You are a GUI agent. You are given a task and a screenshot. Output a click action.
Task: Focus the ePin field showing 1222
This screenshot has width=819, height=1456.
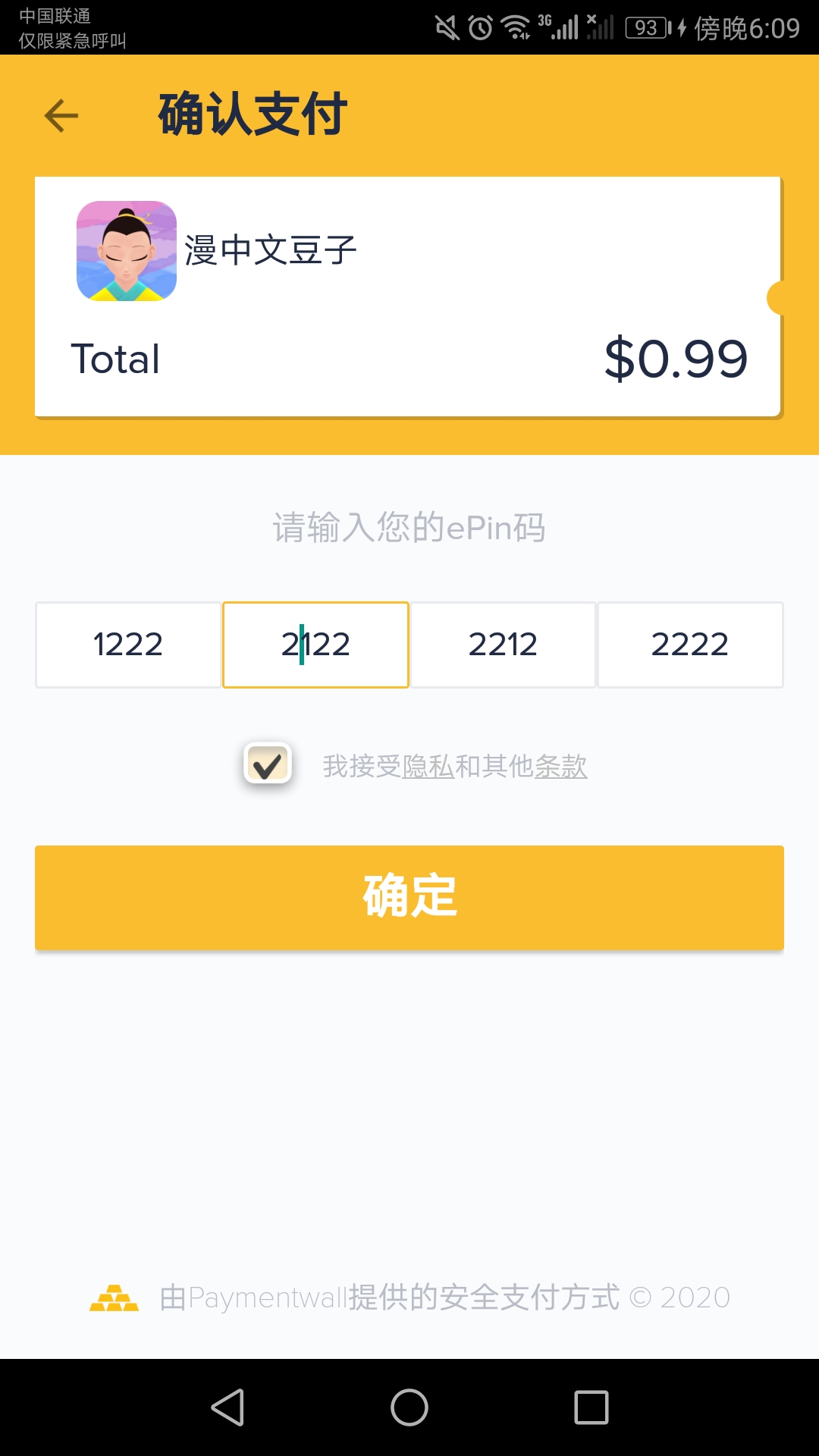click(x=128, y=645)
